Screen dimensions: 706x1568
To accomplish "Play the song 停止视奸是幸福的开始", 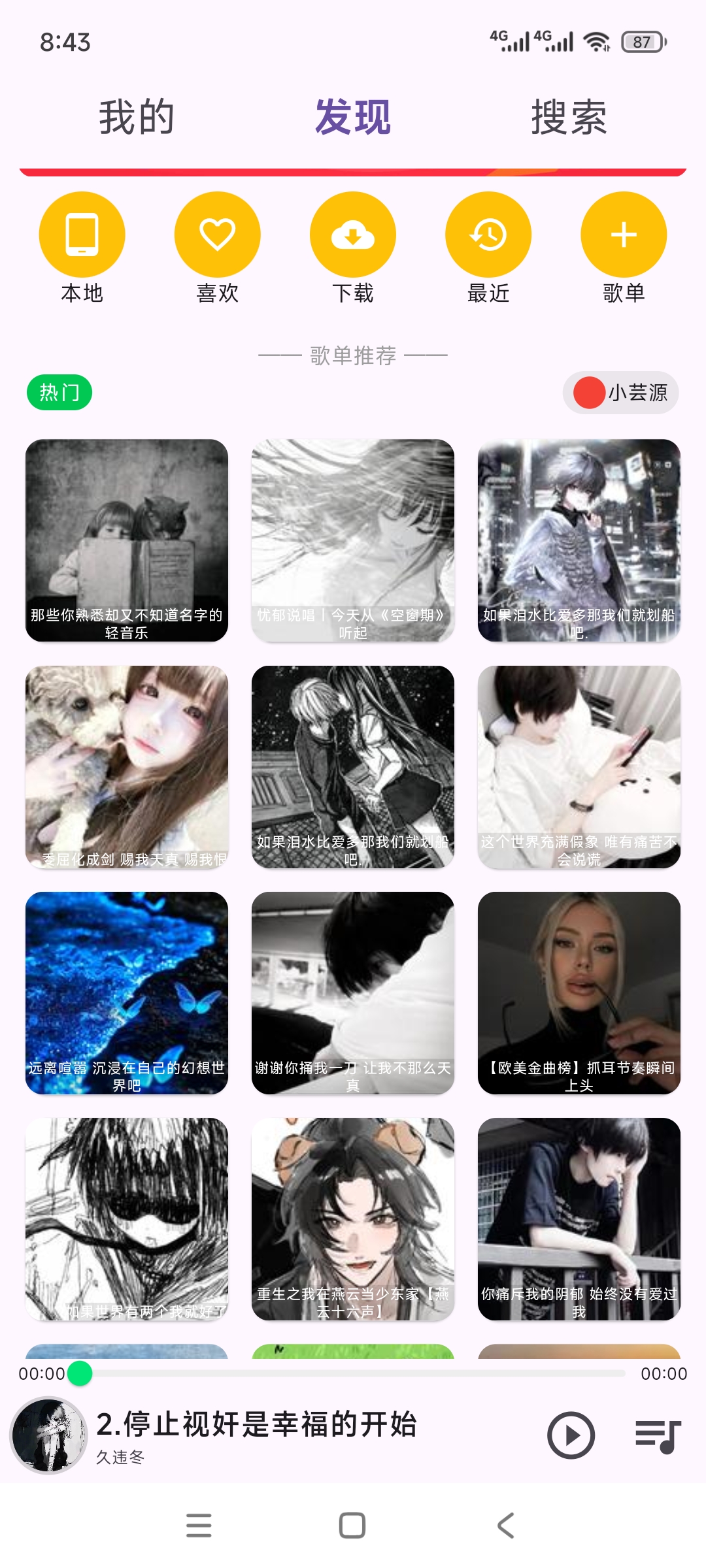I will point(571,1435).
